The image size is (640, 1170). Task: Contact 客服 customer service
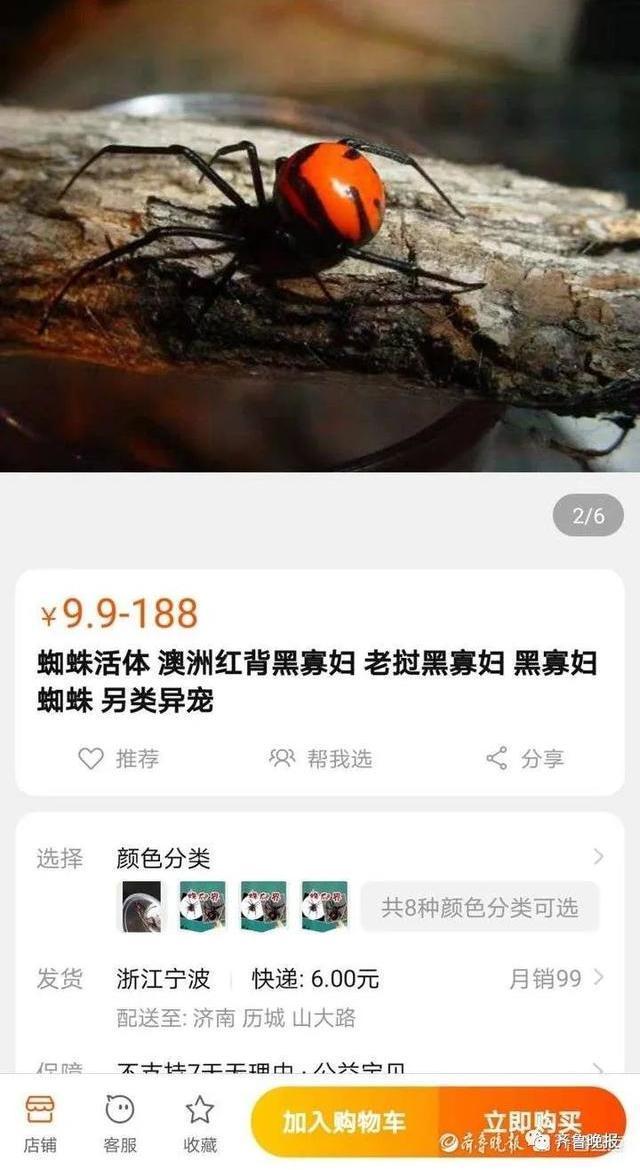120,1123
